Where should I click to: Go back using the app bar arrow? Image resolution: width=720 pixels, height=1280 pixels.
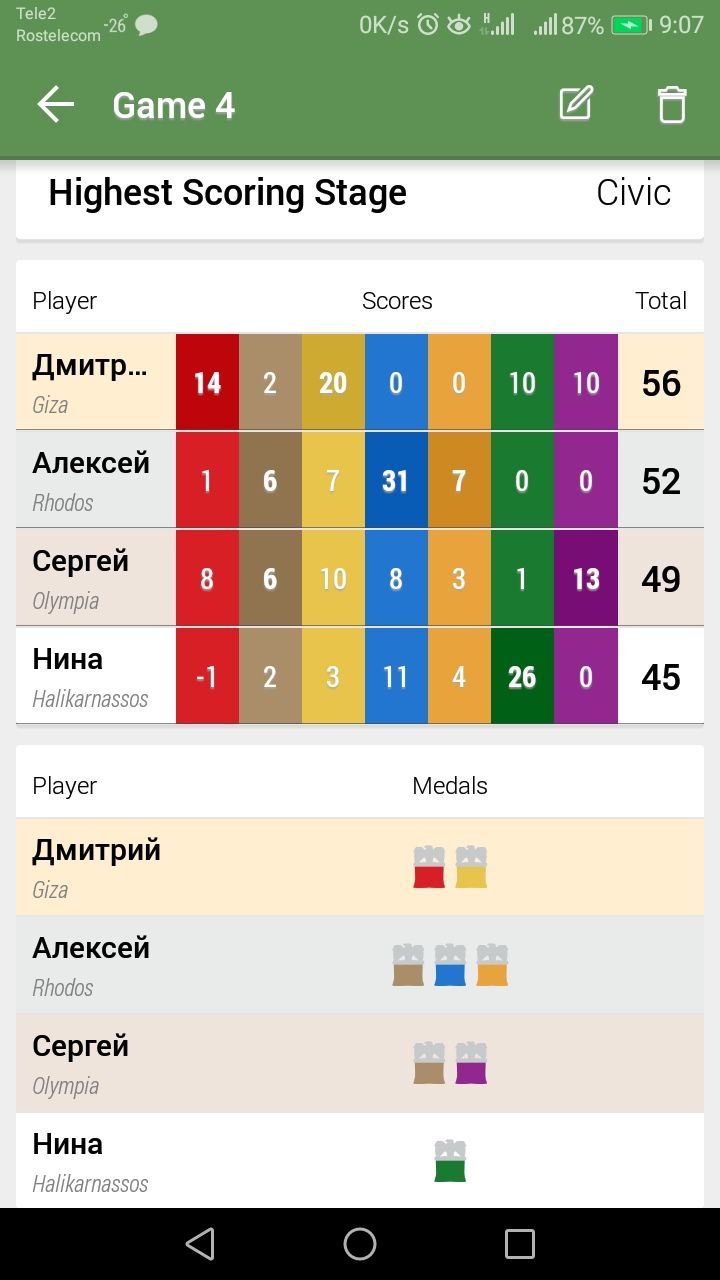coord(56,105)
